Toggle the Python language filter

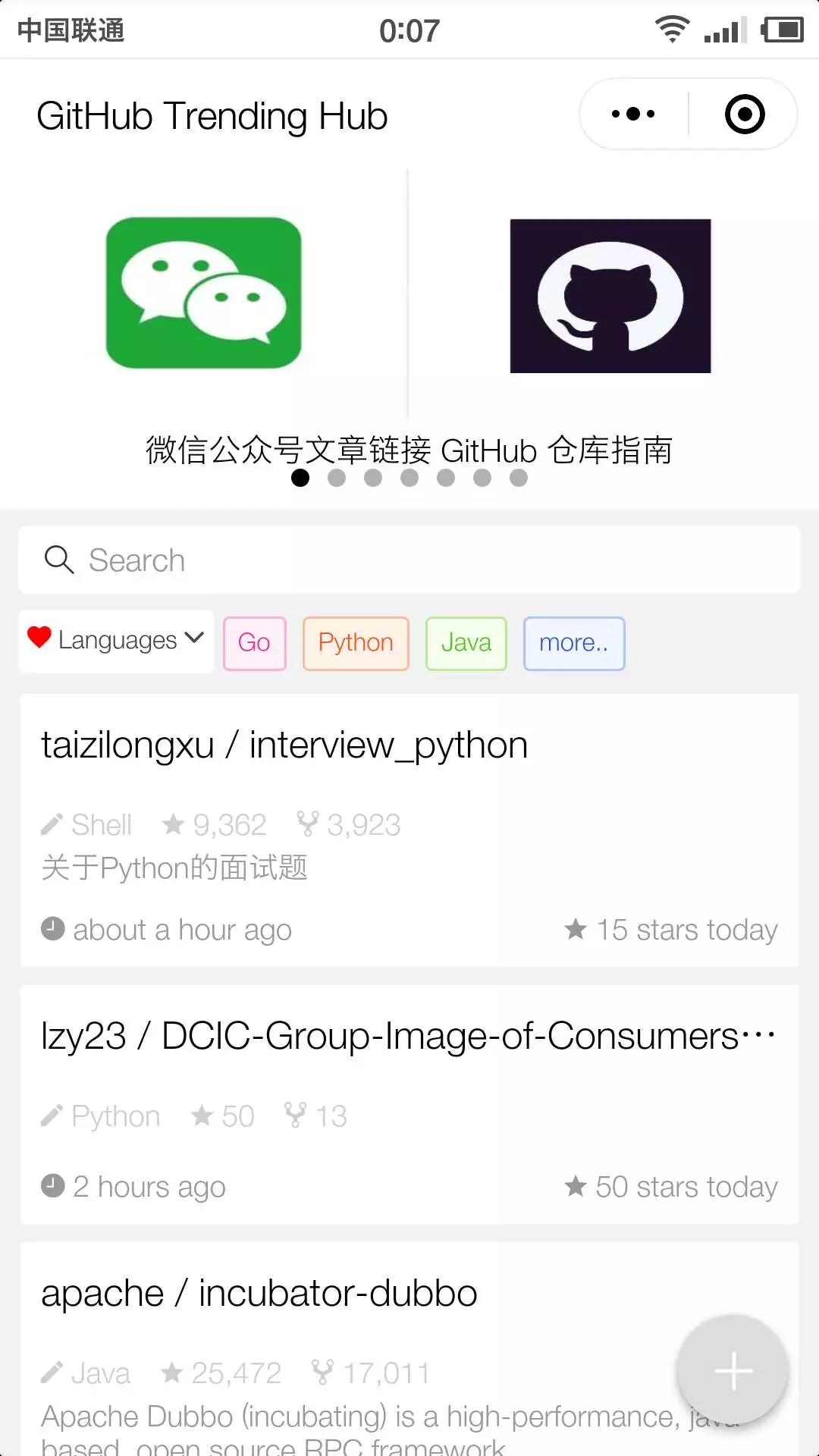point(355,643)
